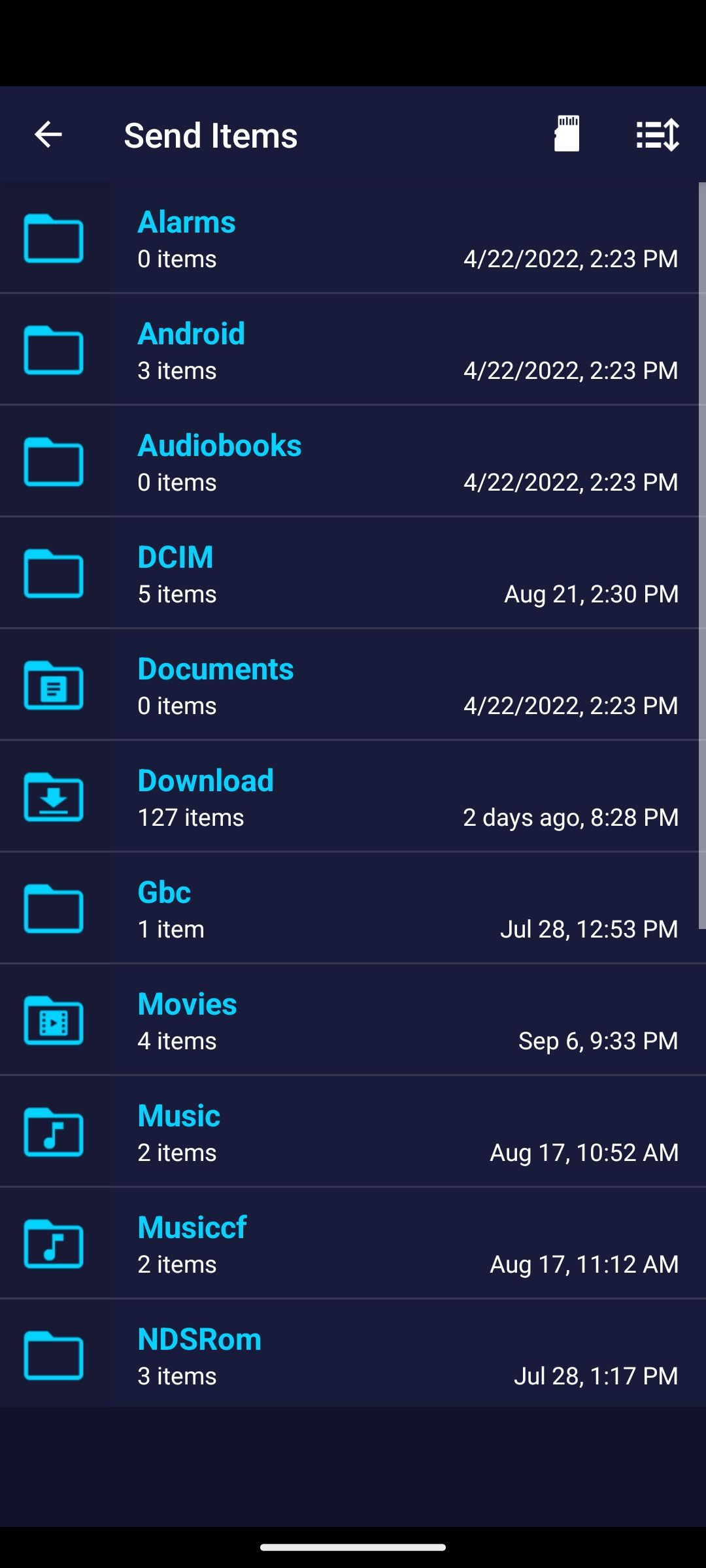
Task: Tap the Download folder icon
Action: [54, 797]
